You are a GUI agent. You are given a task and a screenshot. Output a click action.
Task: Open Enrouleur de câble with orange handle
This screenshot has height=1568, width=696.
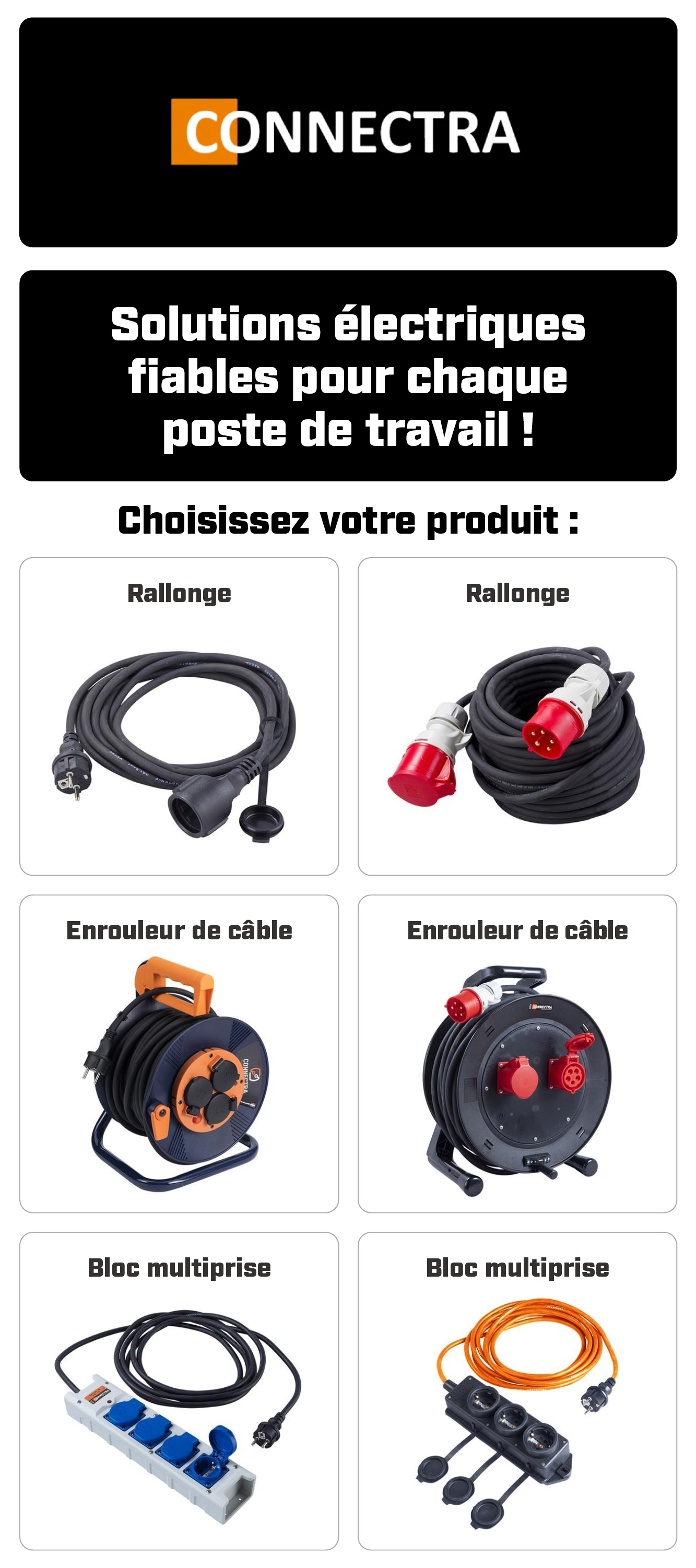point(179,1053)
